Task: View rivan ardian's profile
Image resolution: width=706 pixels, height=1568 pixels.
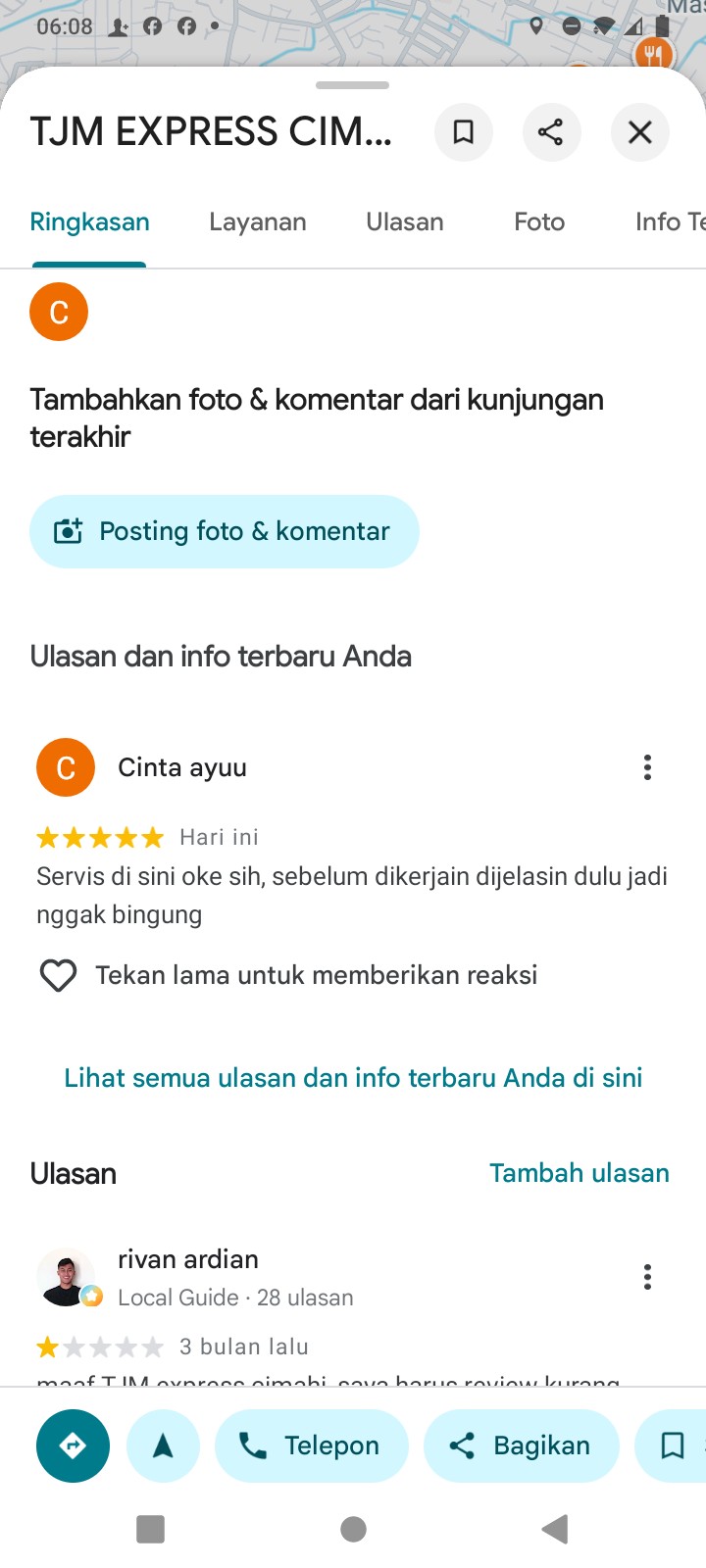Action: (x=187, y=1259)
